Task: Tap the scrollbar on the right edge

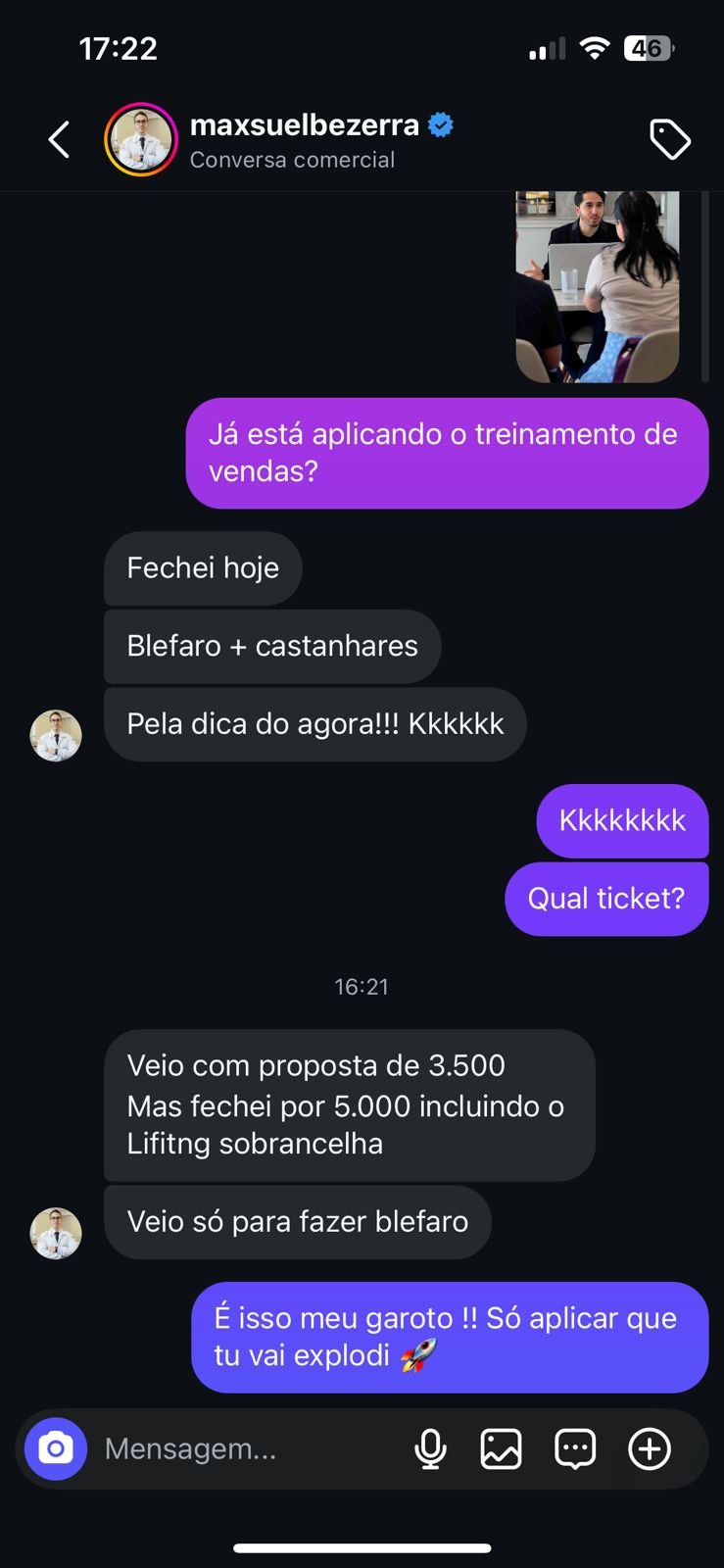Action: coord(707,284)
